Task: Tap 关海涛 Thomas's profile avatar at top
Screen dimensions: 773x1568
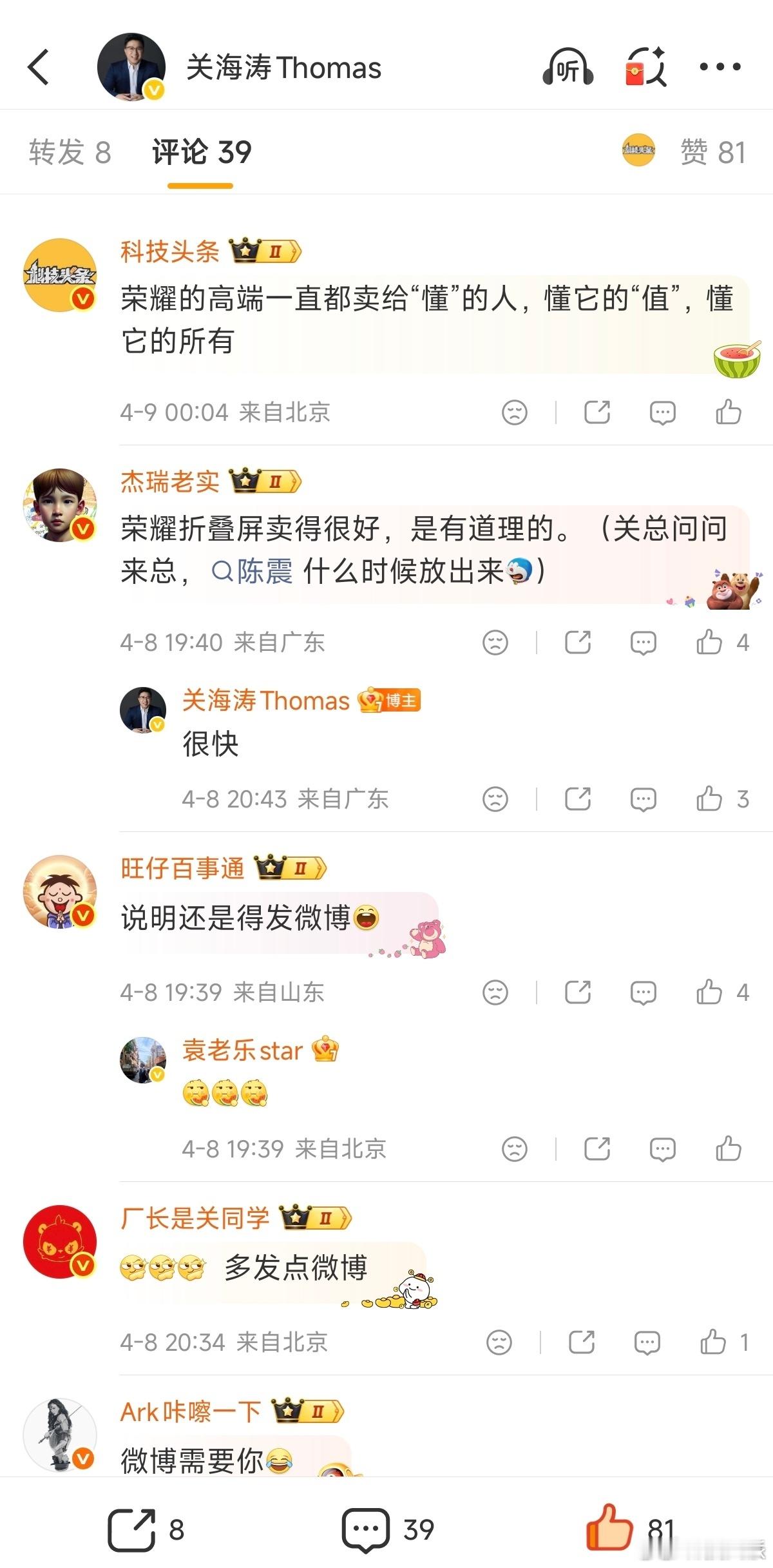Action: coord(132,64)
